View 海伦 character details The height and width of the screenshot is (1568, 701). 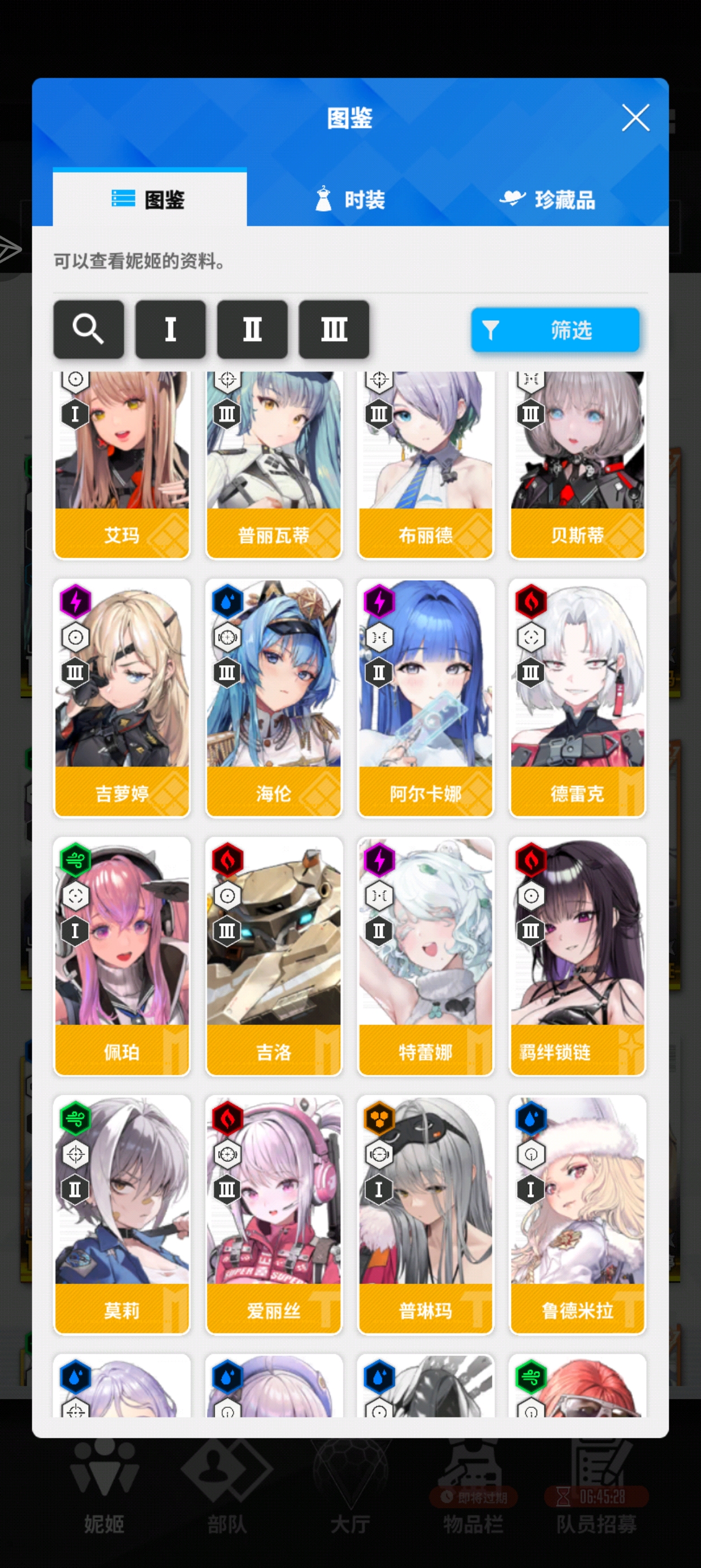[x=274, y=697]
